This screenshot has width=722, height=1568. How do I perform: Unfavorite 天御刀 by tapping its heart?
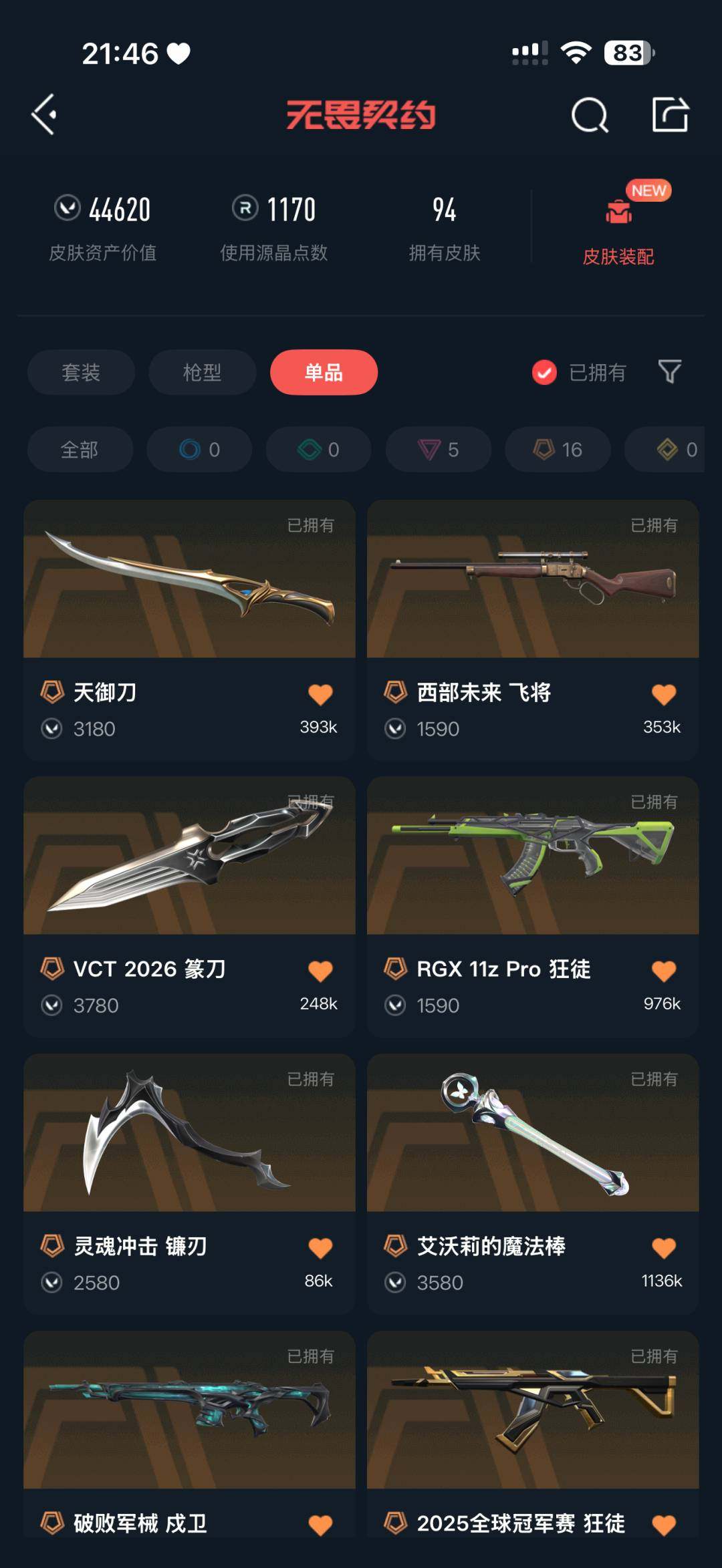point(320,695)
